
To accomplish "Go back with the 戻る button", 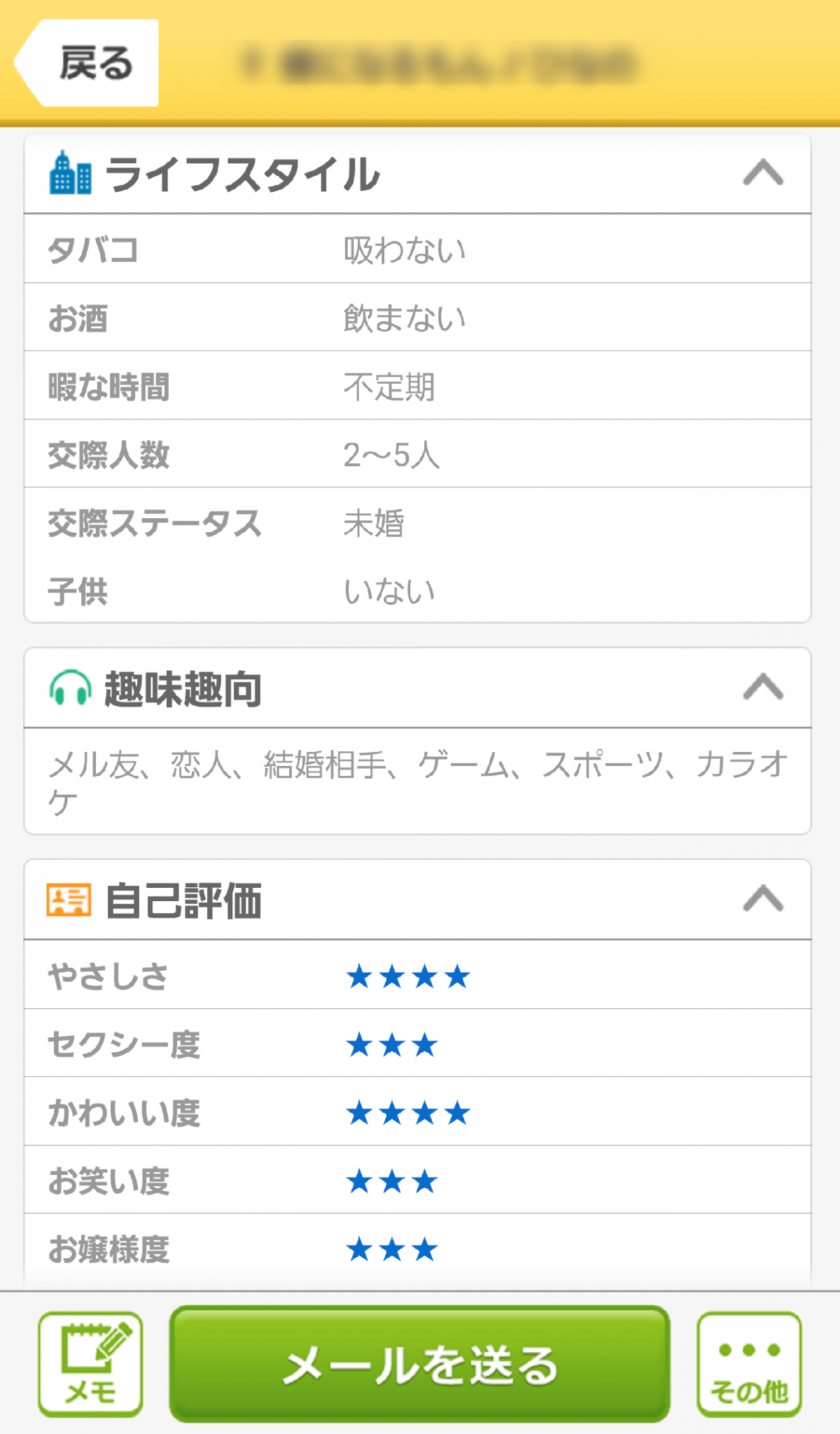I will pyautogui.click(x=87, y=63).
